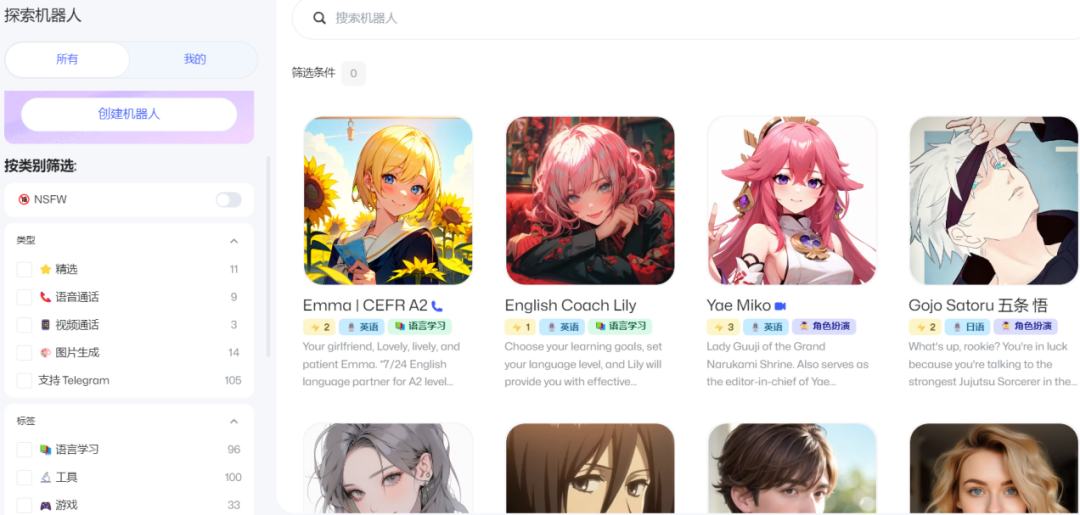Switch to the 我的 tab

click(194, 59)
